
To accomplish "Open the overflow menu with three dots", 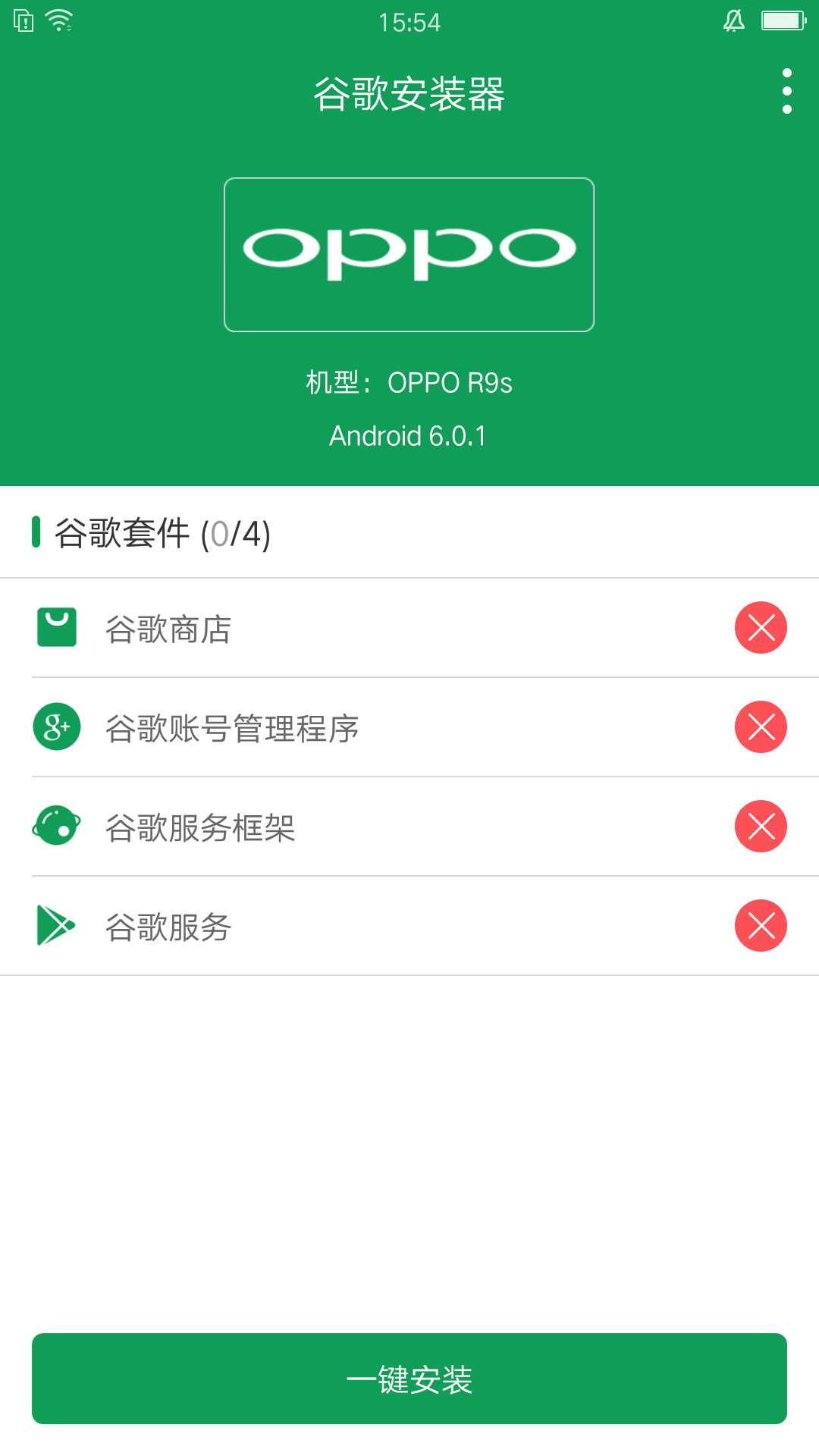I will coord(788,89).
